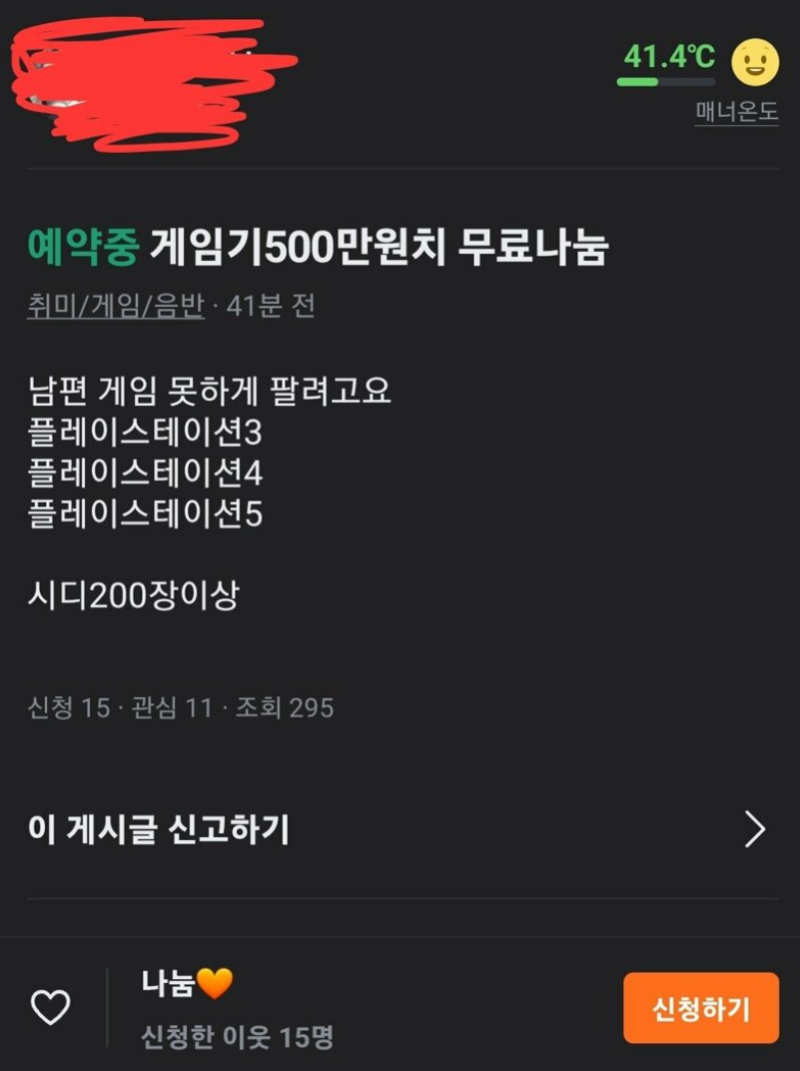Tap the smiley face emoji next to temperature
Screen dimensions: 800x1071
point(755,60)
